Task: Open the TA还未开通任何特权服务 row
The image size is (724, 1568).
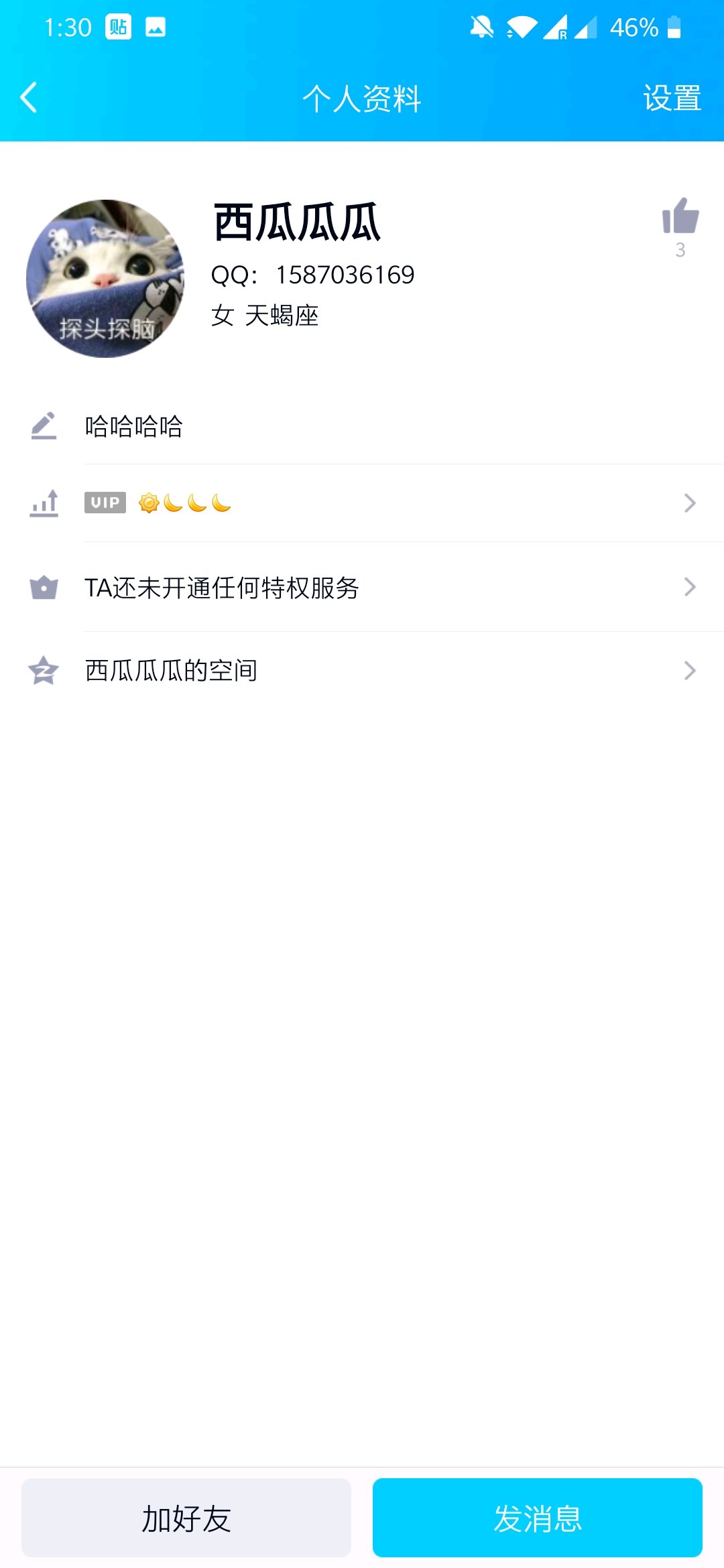Action: (x=362, y=587)
